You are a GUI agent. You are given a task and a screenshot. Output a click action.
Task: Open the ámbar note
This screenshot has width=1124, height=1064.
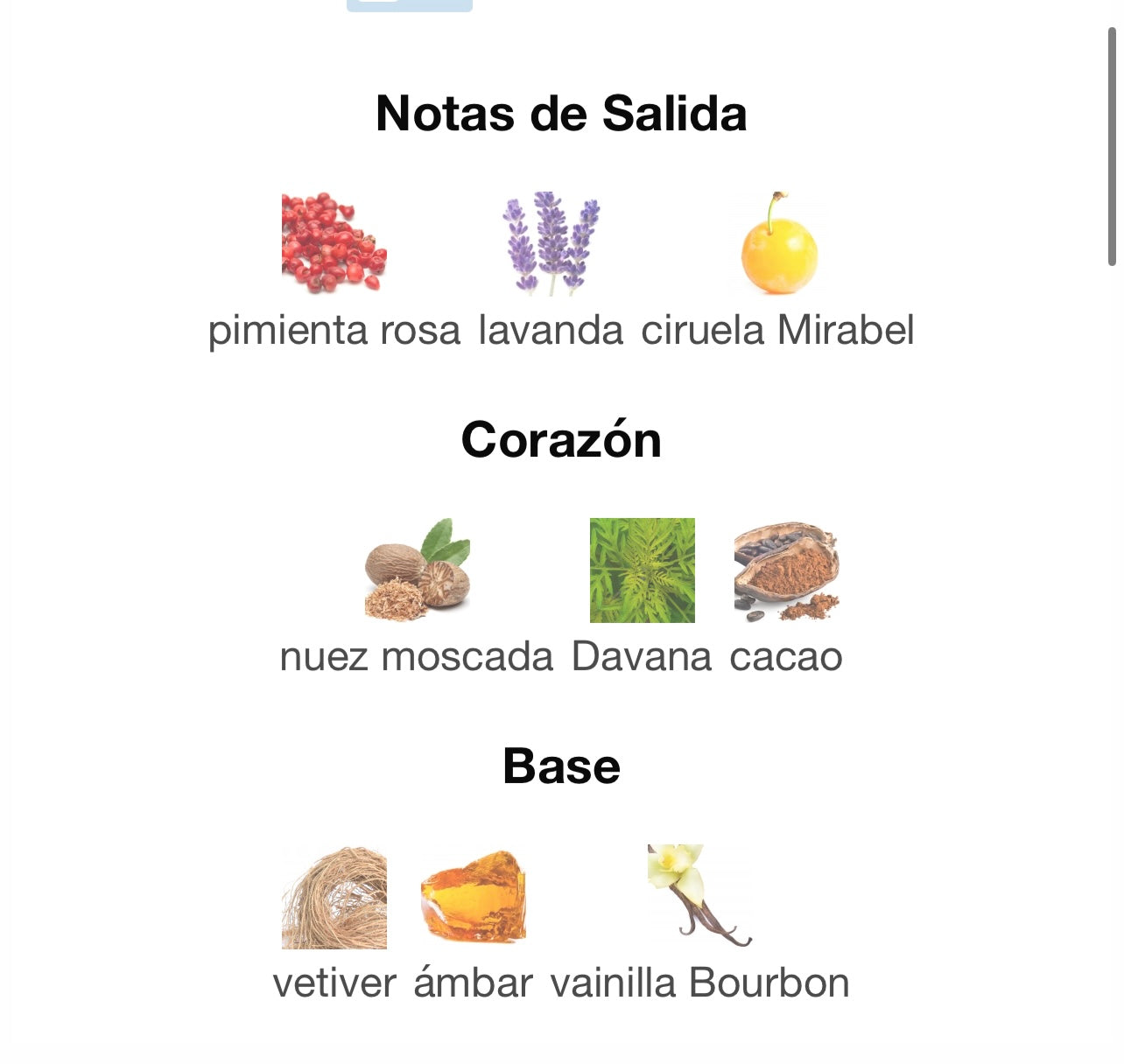click(473, 897)
